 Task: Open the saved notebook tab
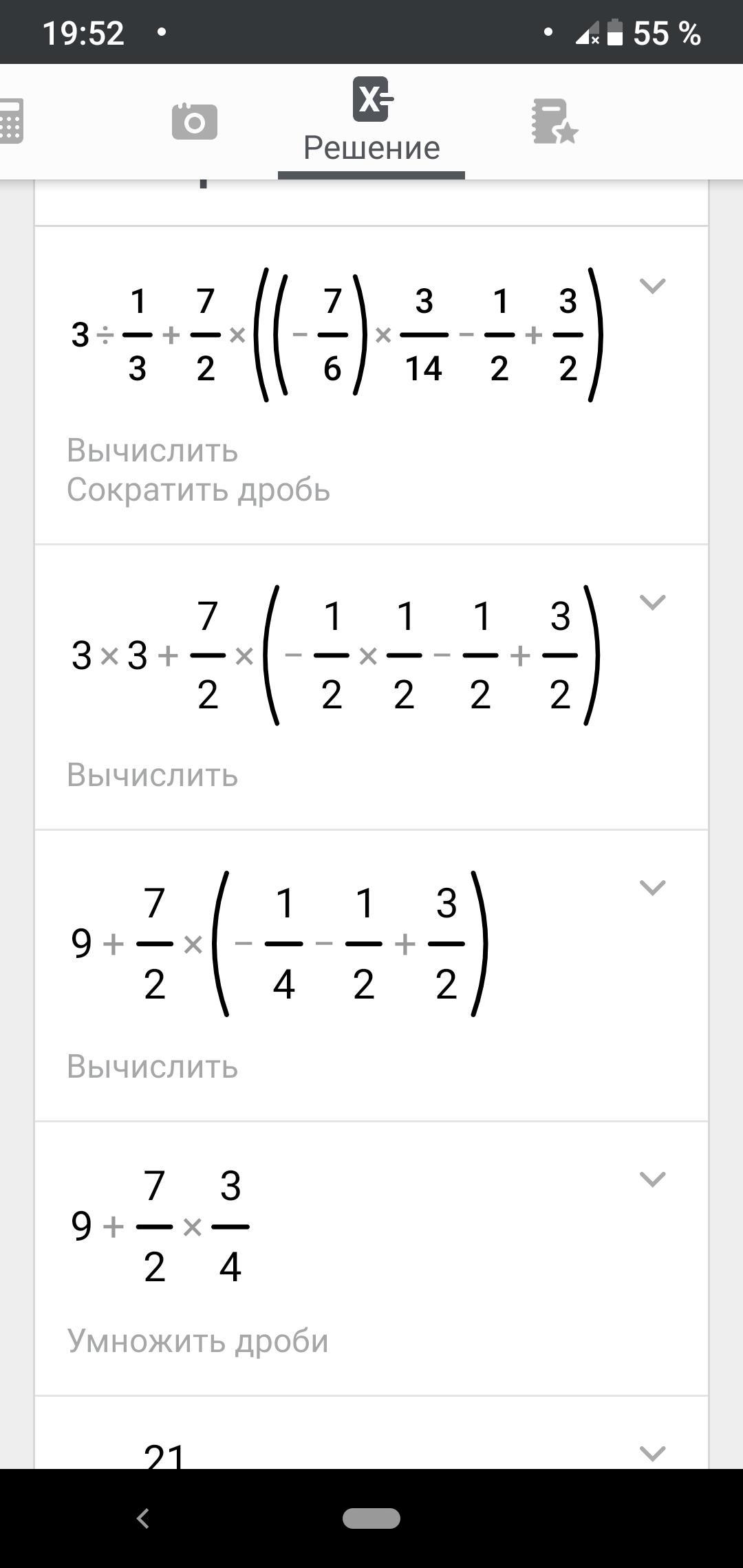[x=554, y=122]
